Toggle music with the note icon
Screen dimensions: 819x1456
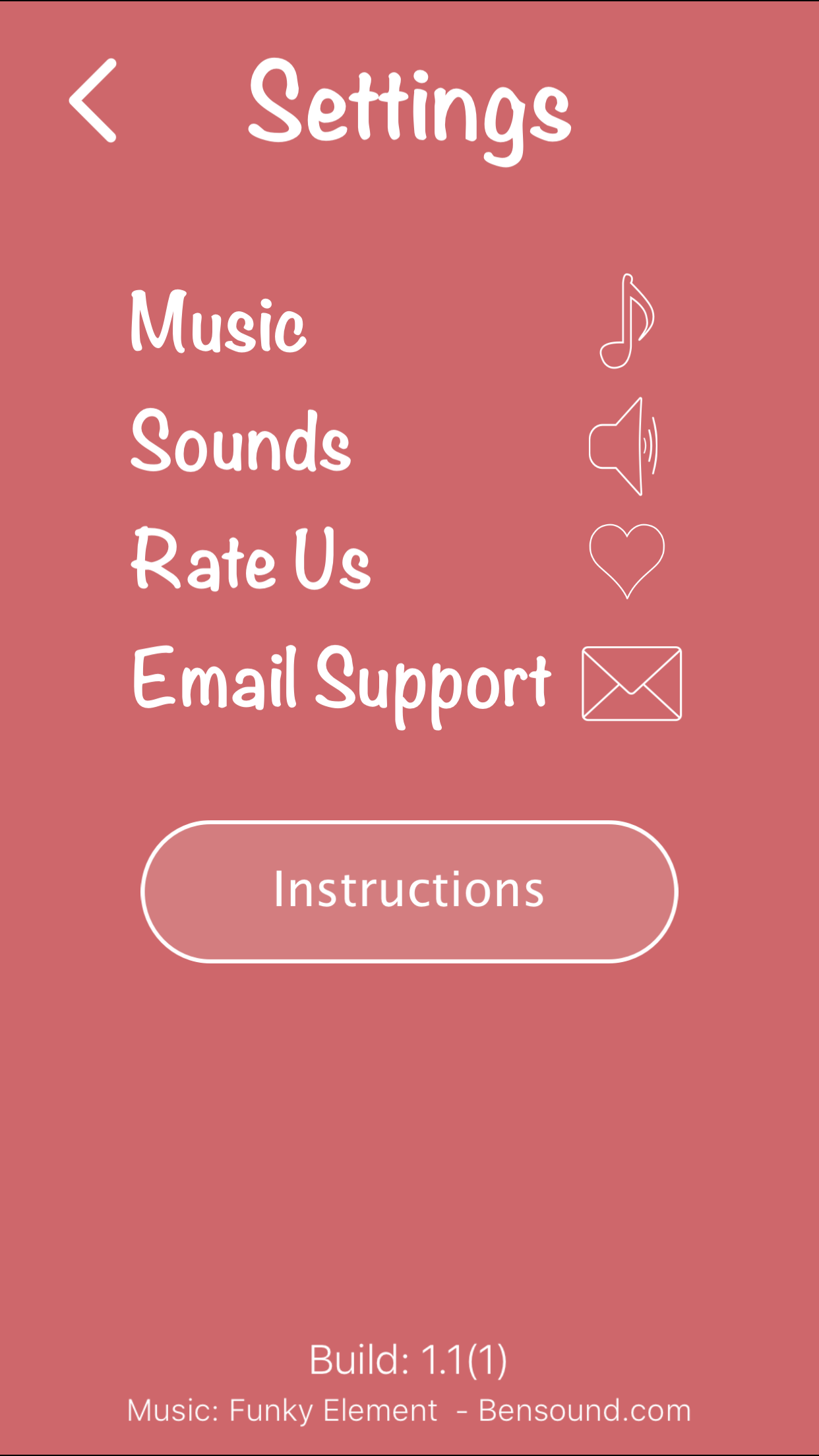coord(626,321)
